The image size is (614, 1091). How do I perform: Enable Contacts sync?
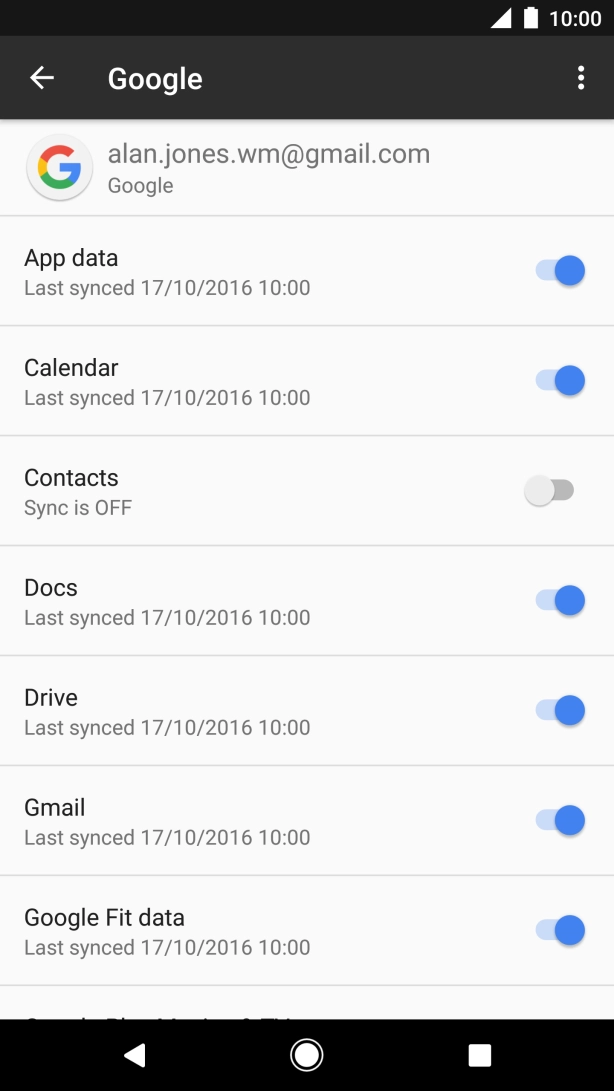click(x=549, y=491)
